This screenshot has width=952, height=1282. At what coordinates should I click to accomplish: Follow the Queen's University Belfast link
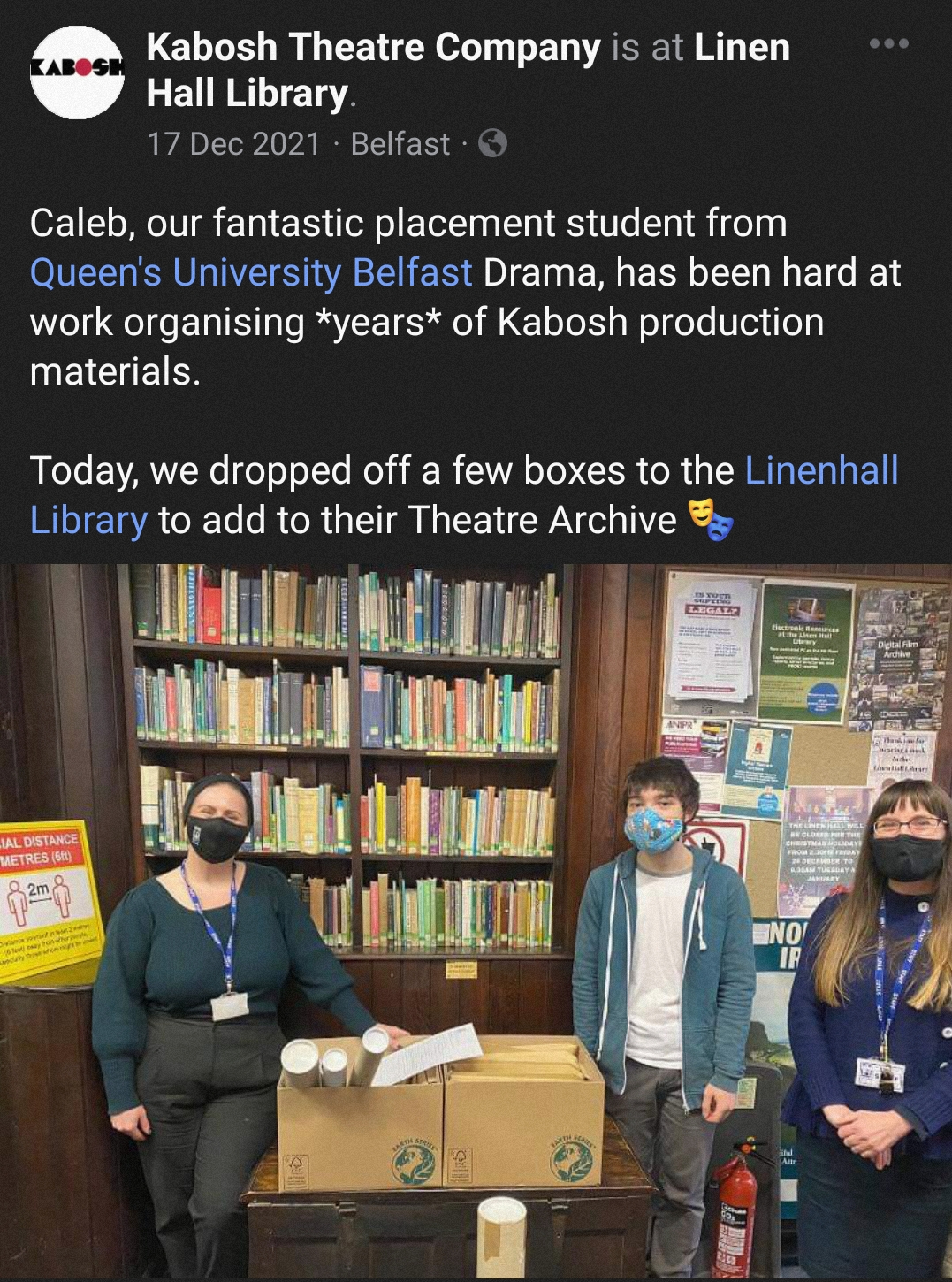point(251,273)
